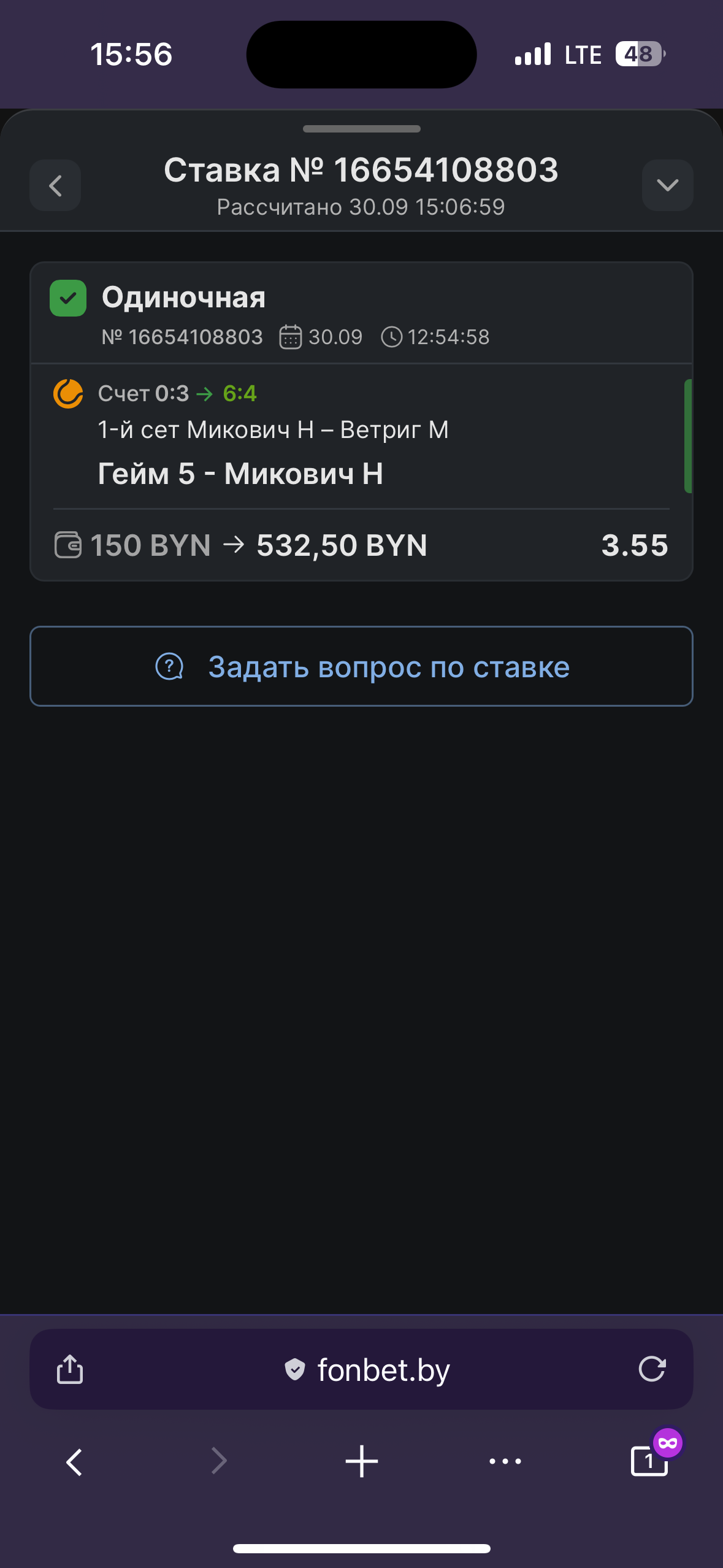Open the browser's three-dot menu
723x1568 pixels.
point(505,1461)
